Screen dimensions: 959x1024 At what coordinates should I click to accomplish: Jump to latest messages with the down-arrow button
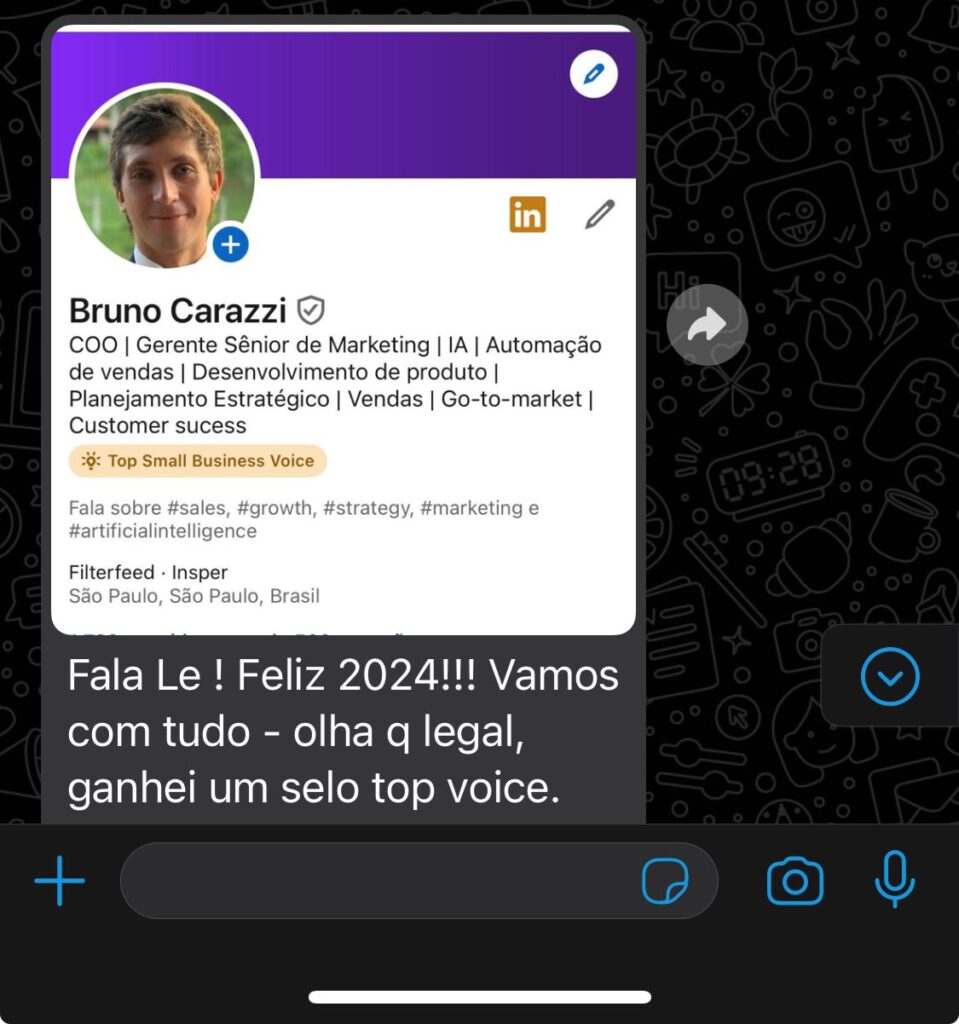[x=889, y=677]
